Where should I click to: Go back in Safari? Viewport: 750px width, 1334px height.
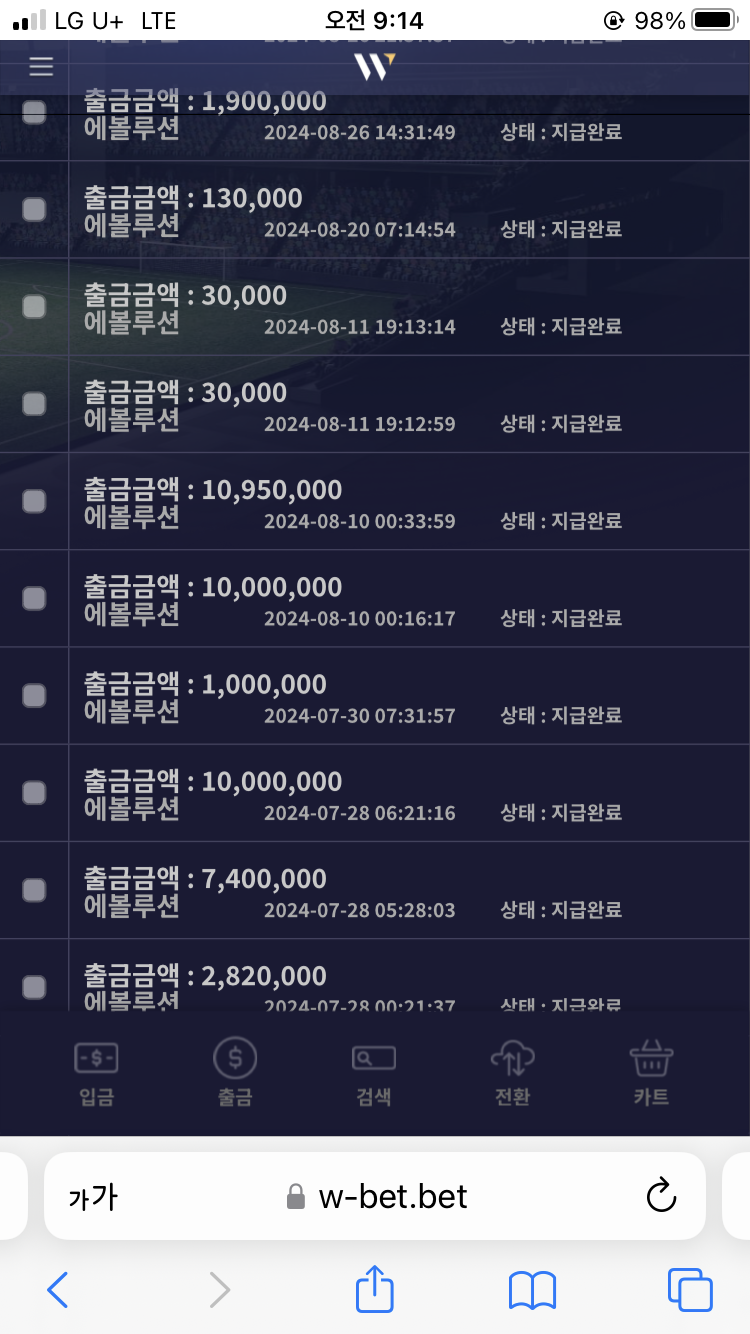(58, 1290)
